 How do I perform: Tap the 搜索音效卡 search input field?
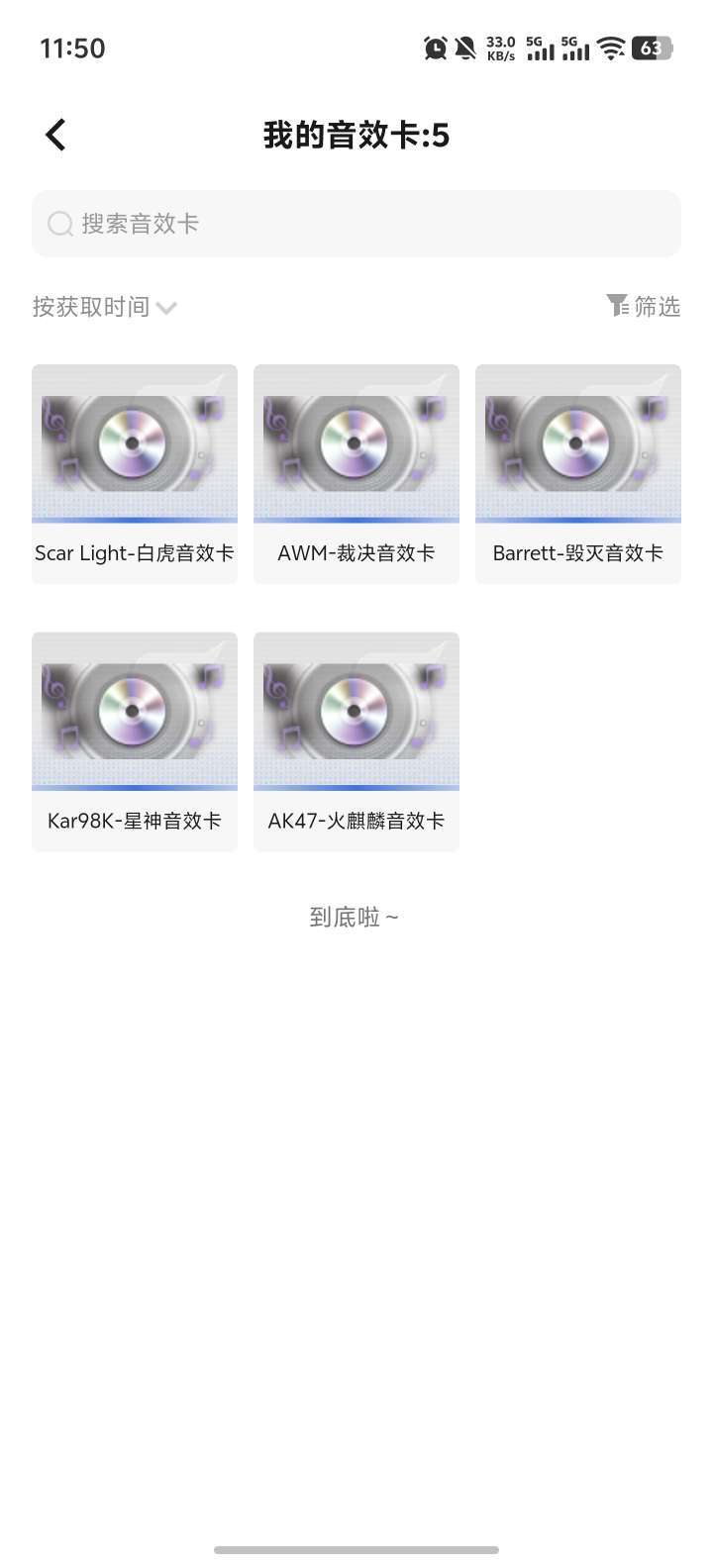[356, 224]
